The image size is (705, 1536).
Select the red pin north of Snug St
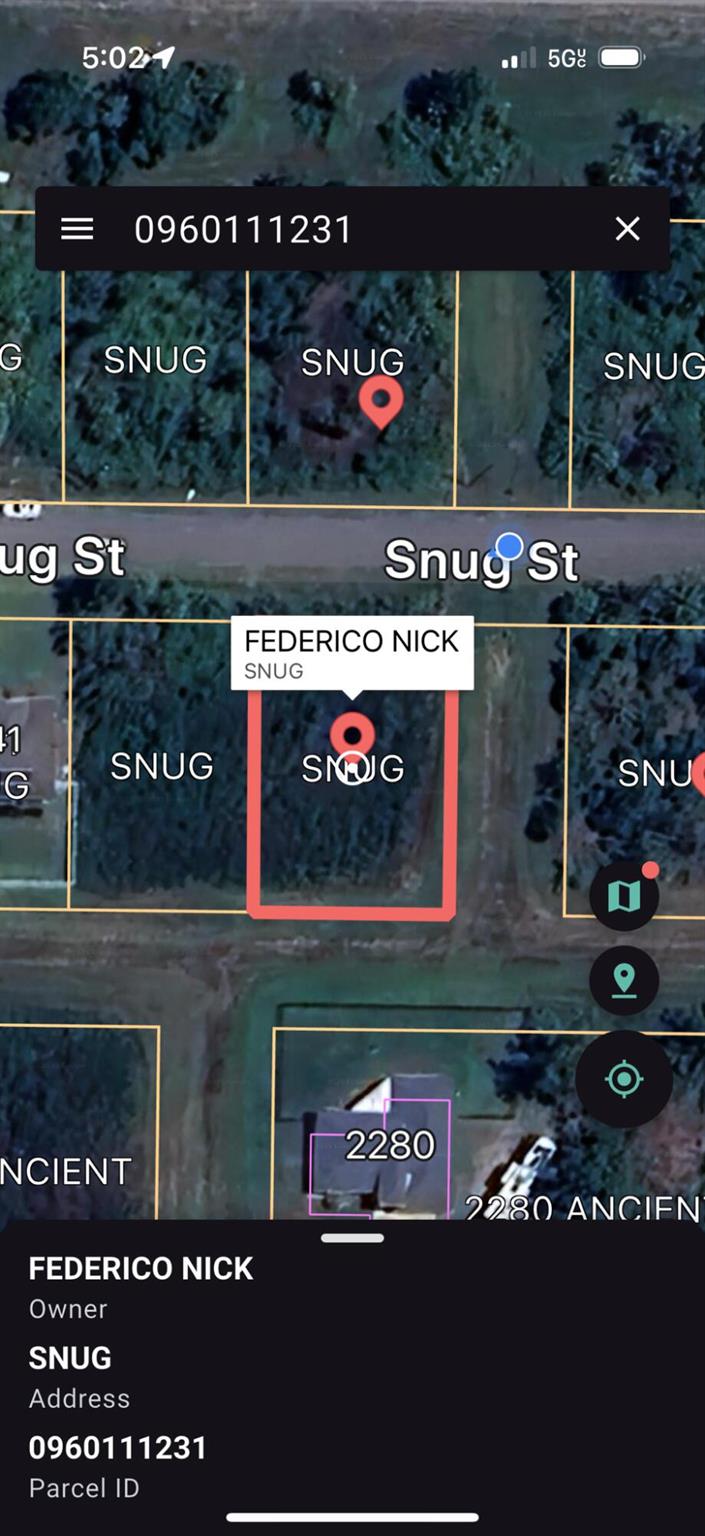point(380,402)
